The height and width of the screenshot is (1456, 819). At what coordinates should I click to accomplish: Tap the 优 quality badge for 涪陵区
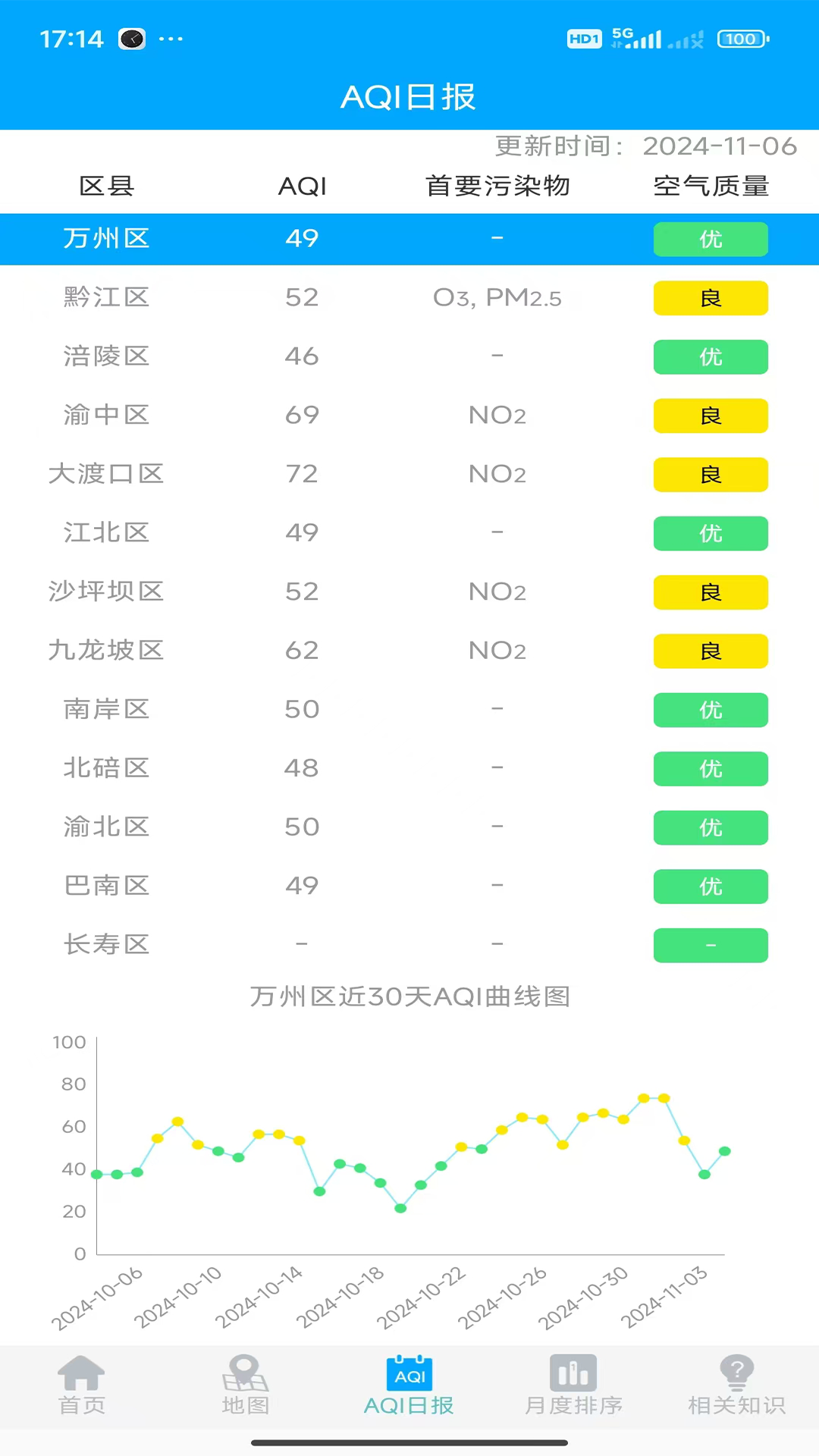coord(711,356)
